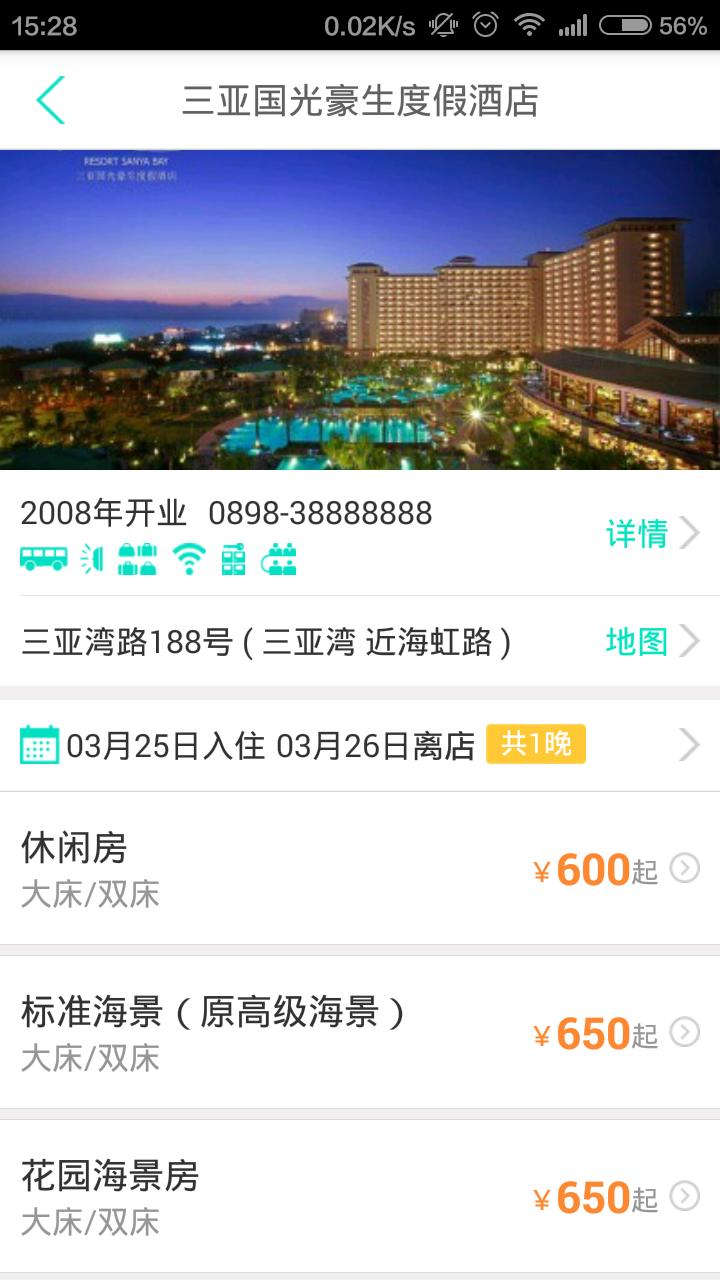
Task: Open hotel 详情 details
Action: click(650, 533)
